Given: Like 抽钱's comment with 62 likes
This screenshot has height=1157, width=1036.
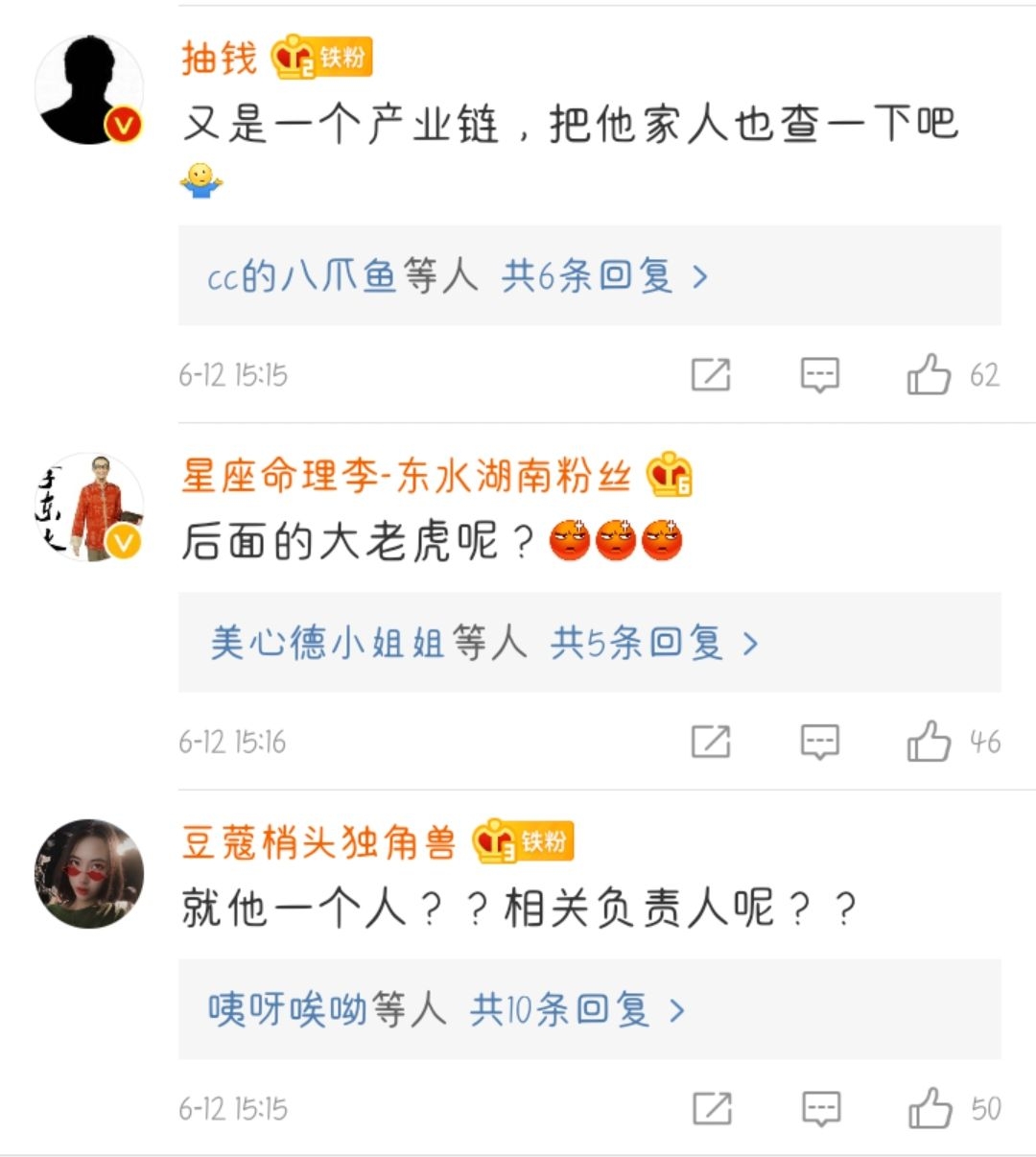Looking at the screenshot, I should [930, 374].
